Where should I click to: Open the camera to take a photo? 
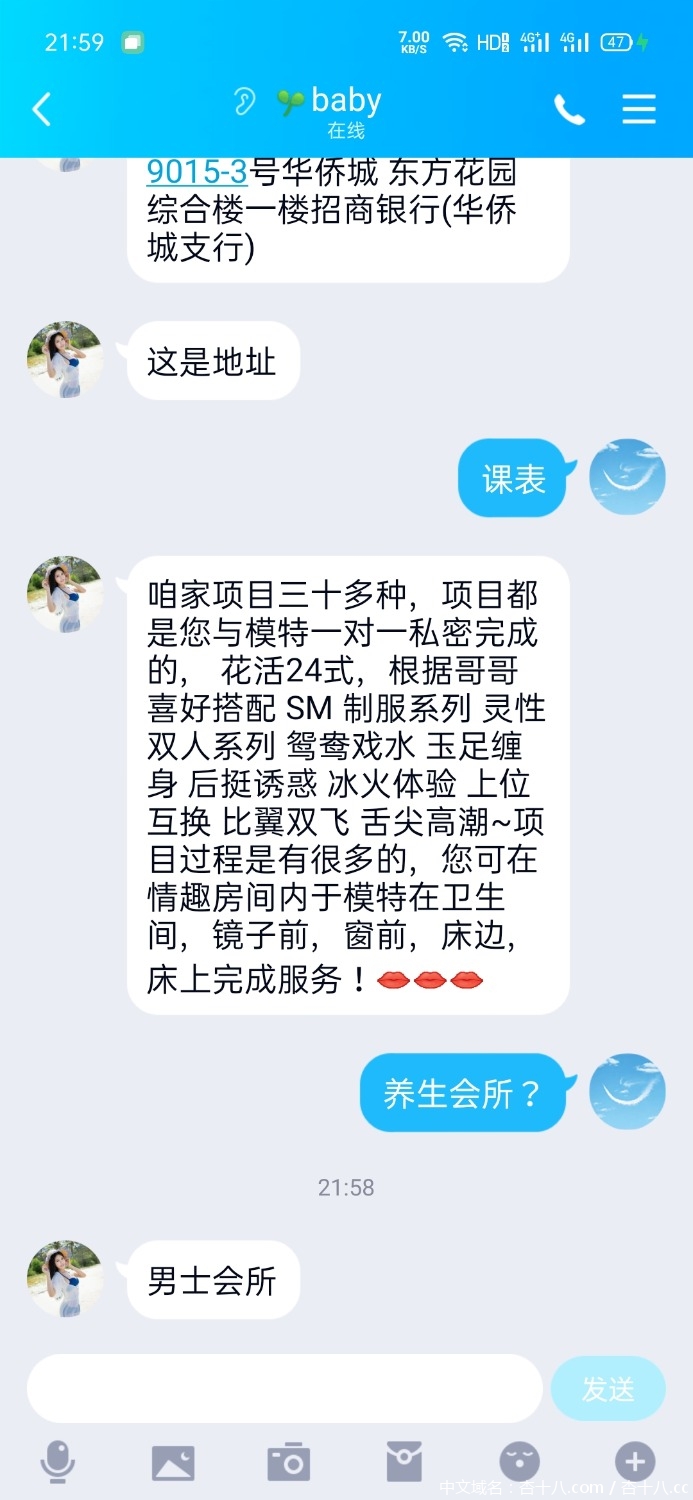tap(289, 1462)
